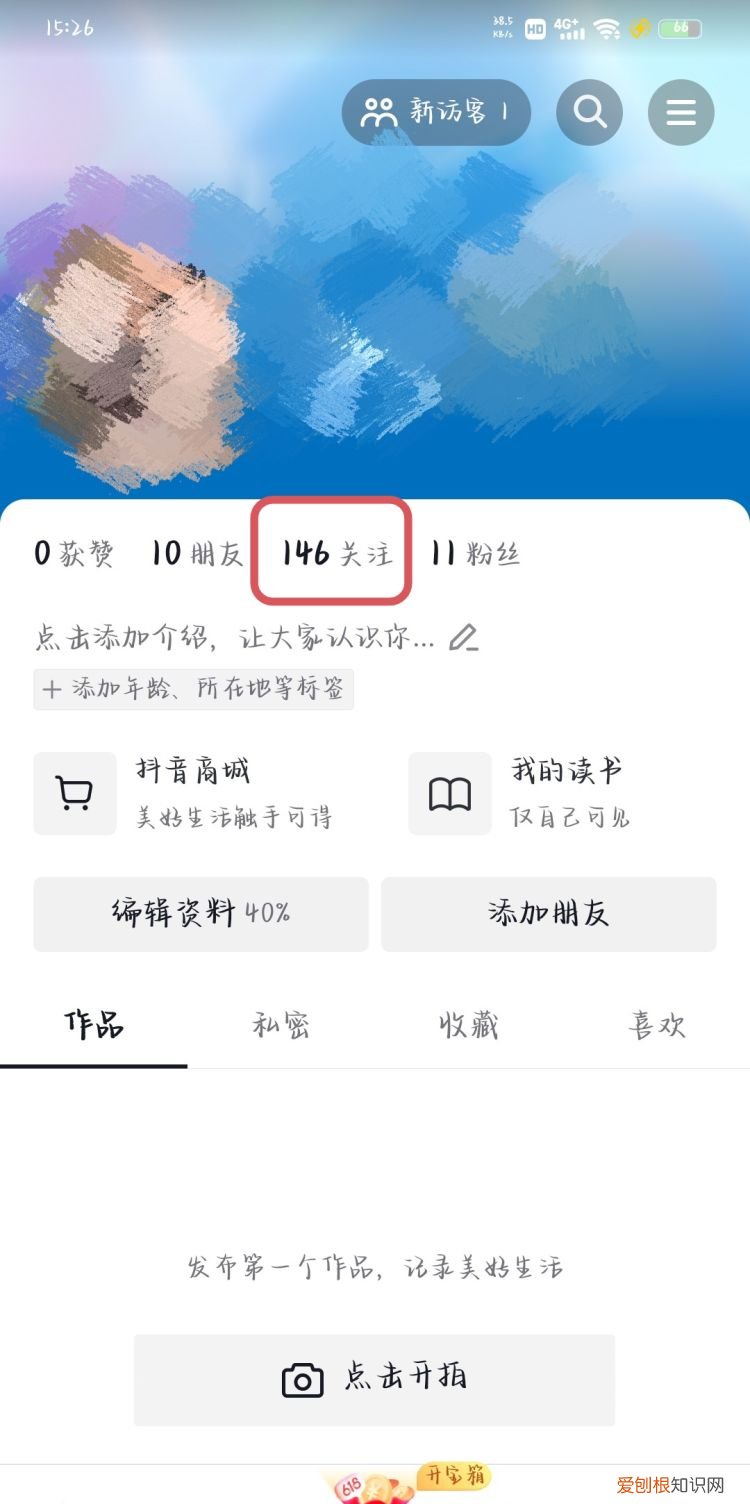Switch to the 私密 tab
Viewport: 750px width, 1504px height.
pyautogui.click(x=281, y=1024)
